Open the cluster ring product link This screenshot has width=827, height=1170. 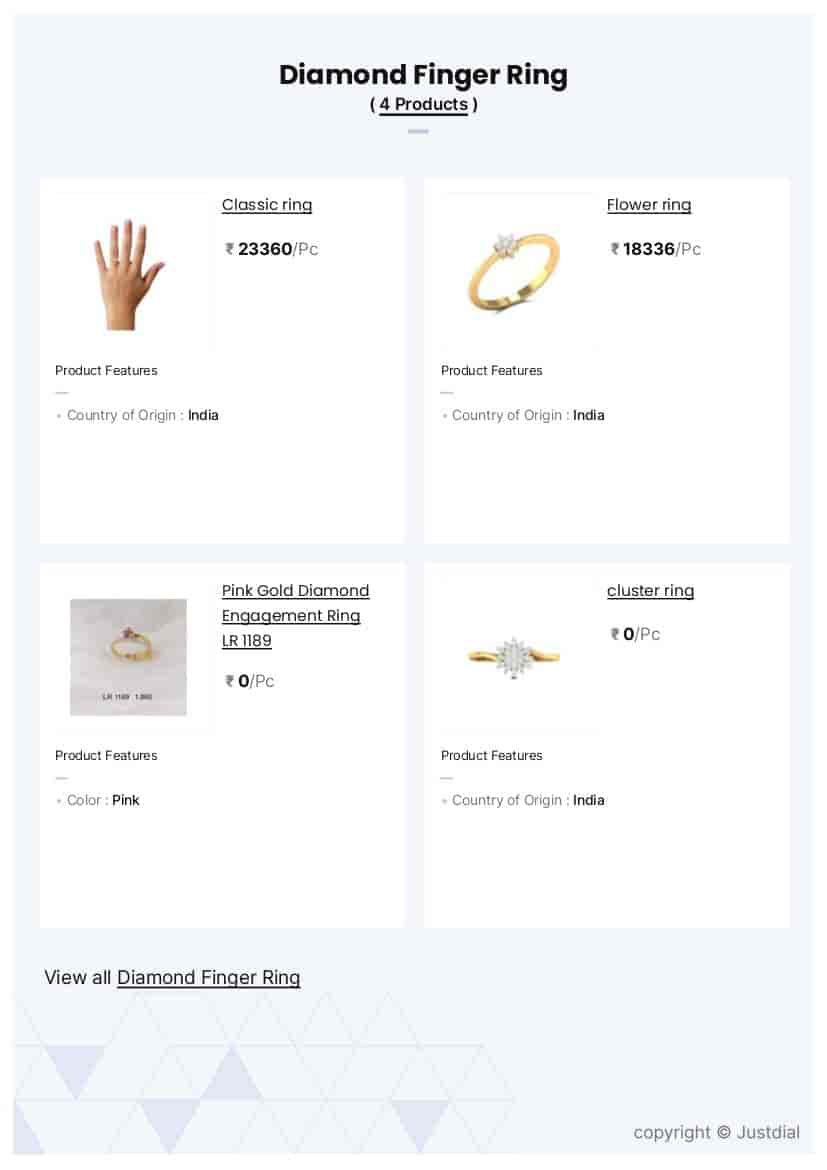click(x=650, y=591)
